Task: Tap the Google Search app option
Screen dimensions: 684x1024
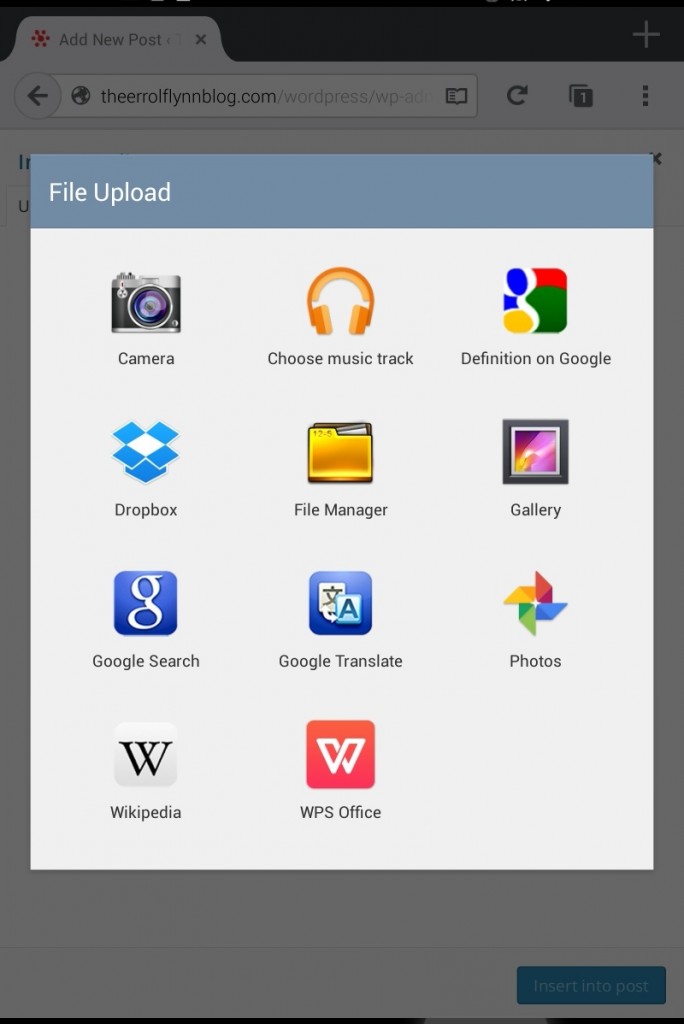Action: 146,620
